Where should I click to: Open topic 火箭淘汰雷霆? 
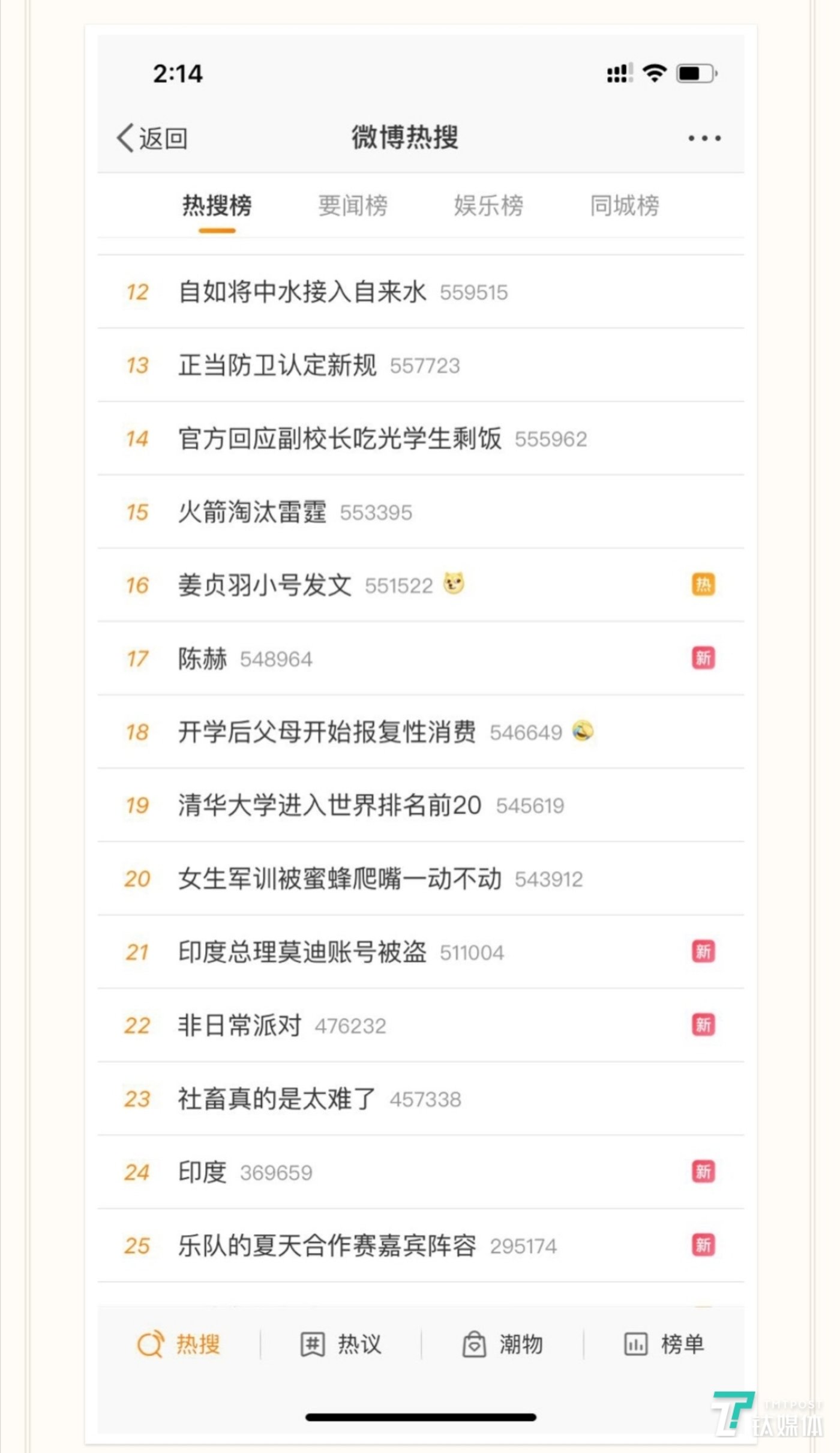(x=252, y=513)
